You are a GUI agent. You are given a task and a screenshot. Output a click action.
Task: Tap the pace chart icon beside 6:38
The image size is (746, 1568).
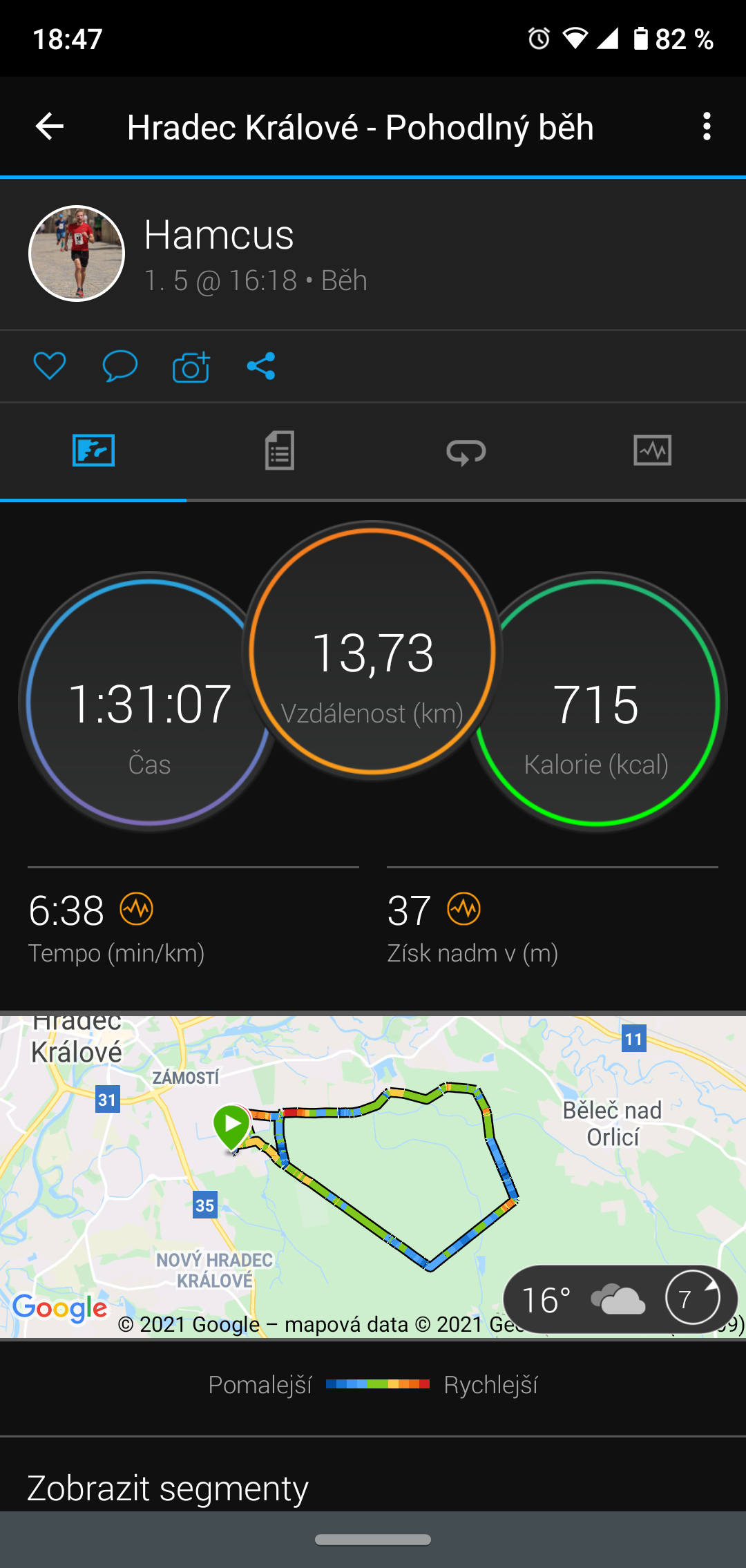(137, 909)
